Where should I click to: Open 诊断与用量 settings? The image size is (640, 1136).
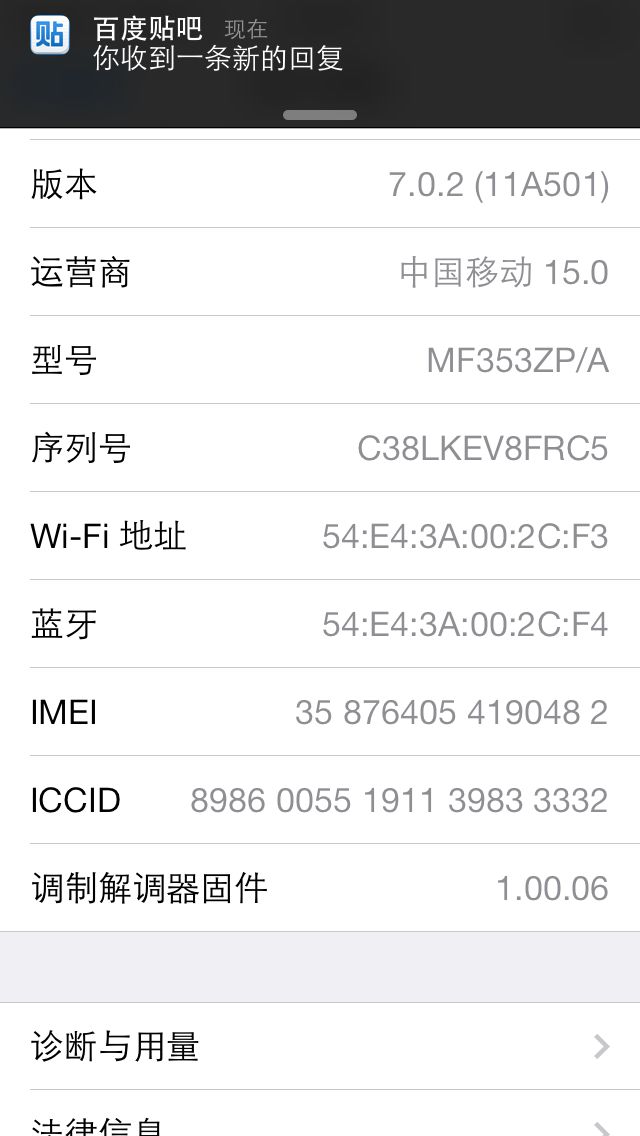point(320,1046)
